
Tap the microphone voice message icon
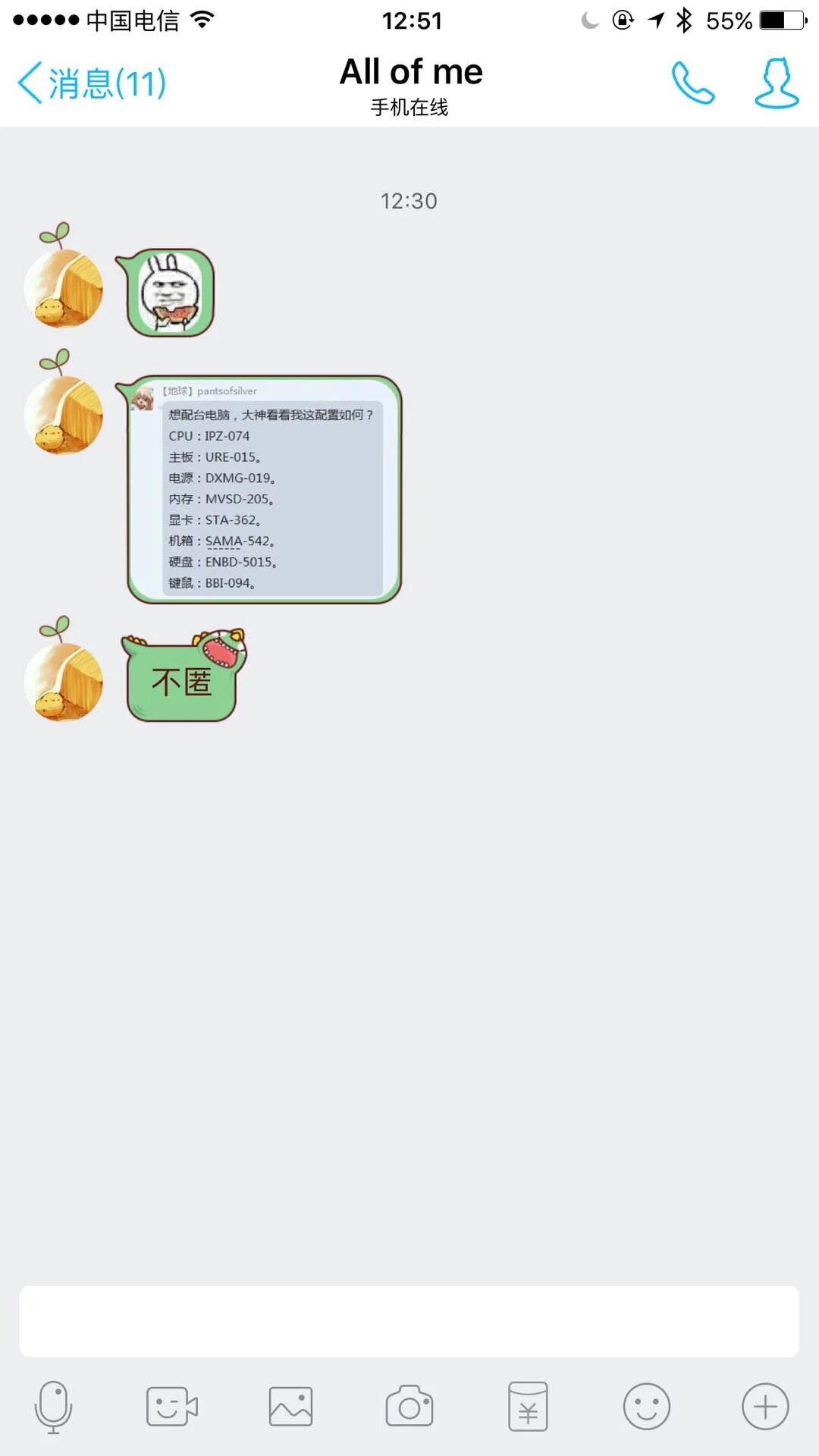click(53, 1407)
